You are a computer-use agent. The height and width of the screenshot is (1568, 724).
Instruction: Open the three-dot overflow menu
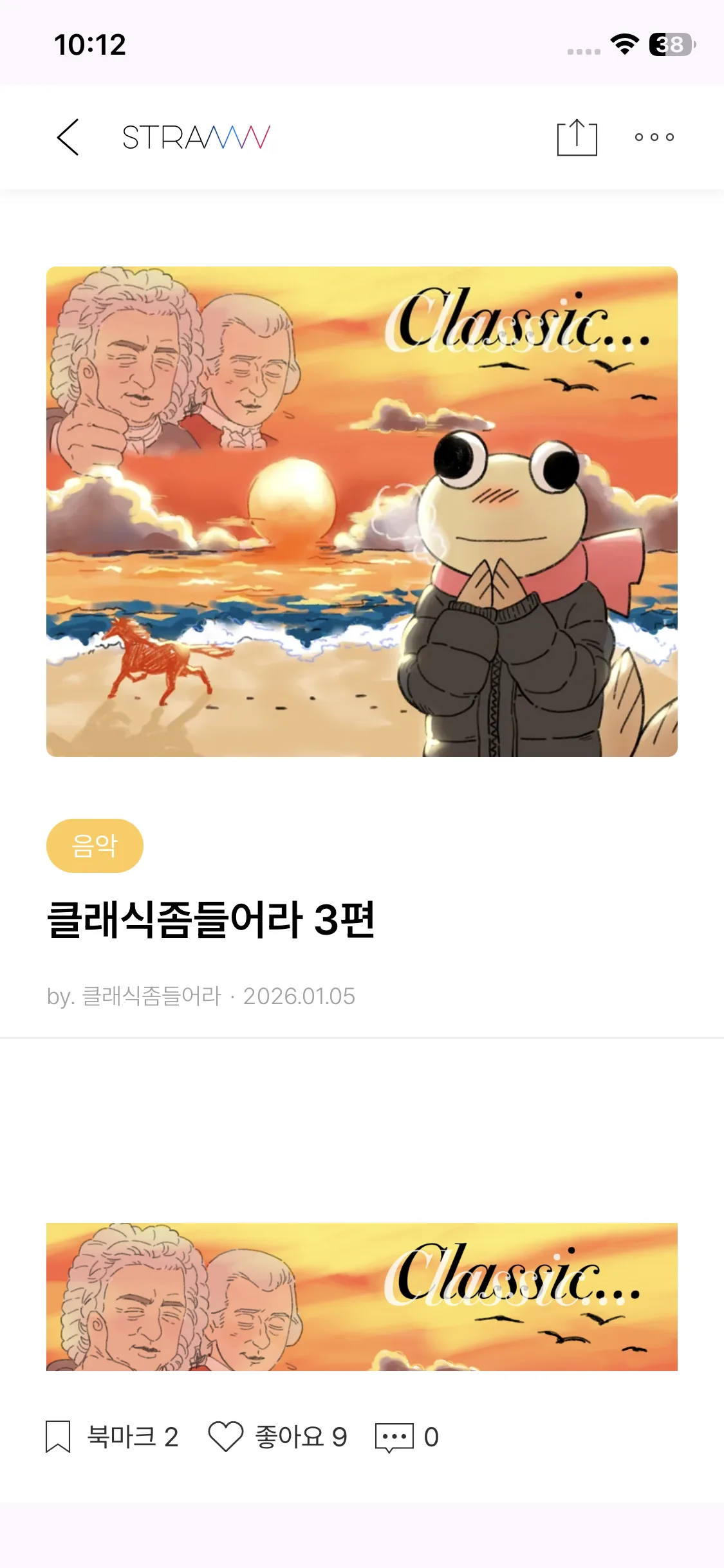click(654, 137)
